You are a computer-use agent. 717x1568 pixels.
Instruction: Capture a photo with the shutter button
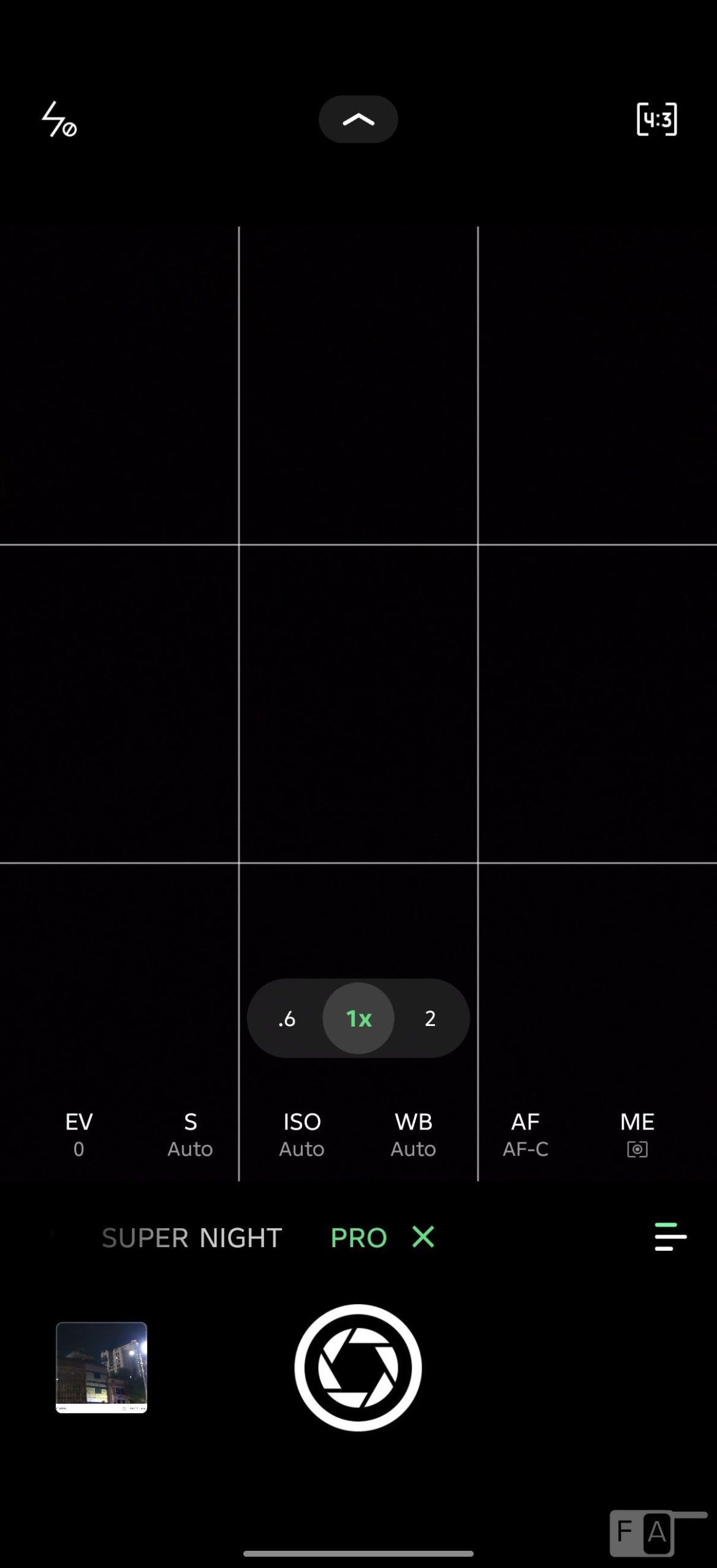pyautogui.click(x=358, y=1367)
